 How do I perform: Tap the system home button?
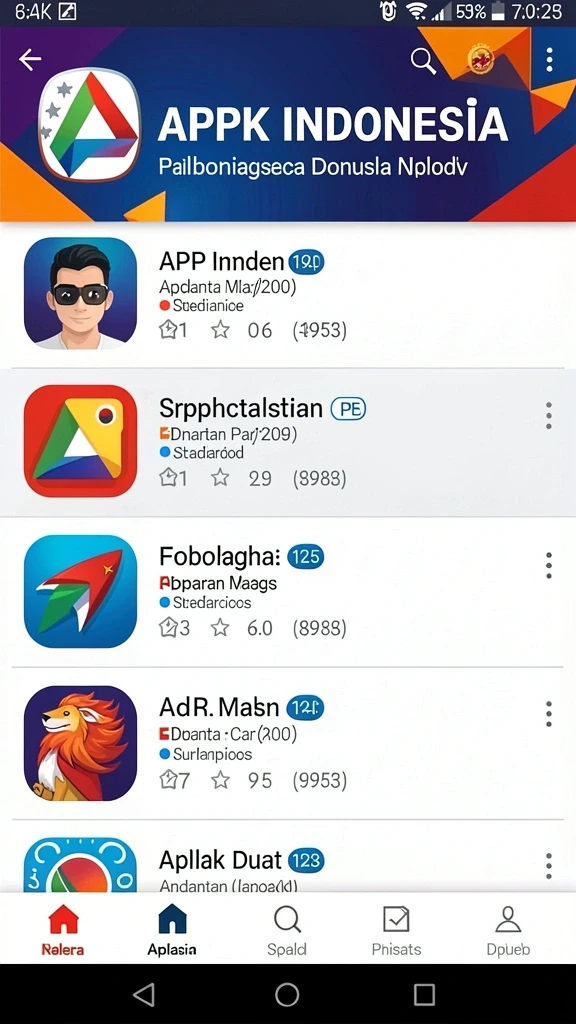coord(287,994)
